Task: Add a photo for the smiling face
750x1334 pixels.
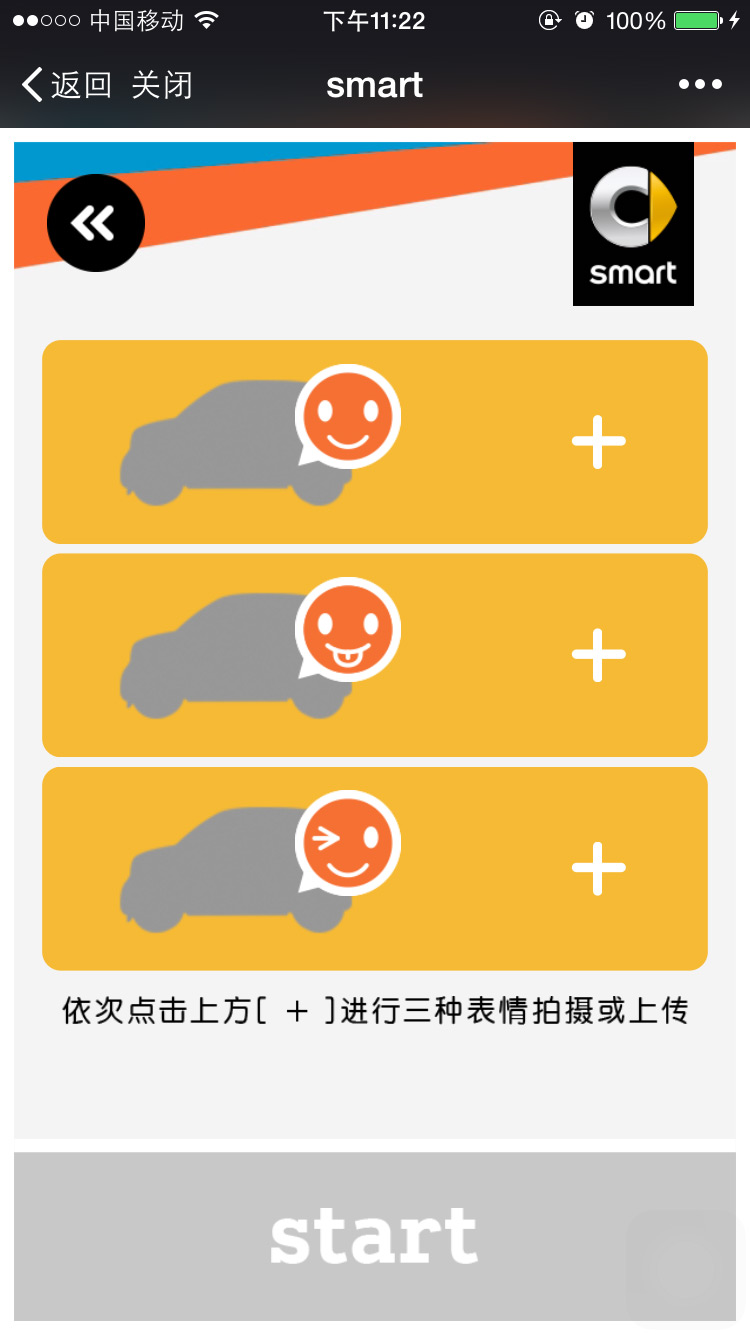Action: click(598, 442)
